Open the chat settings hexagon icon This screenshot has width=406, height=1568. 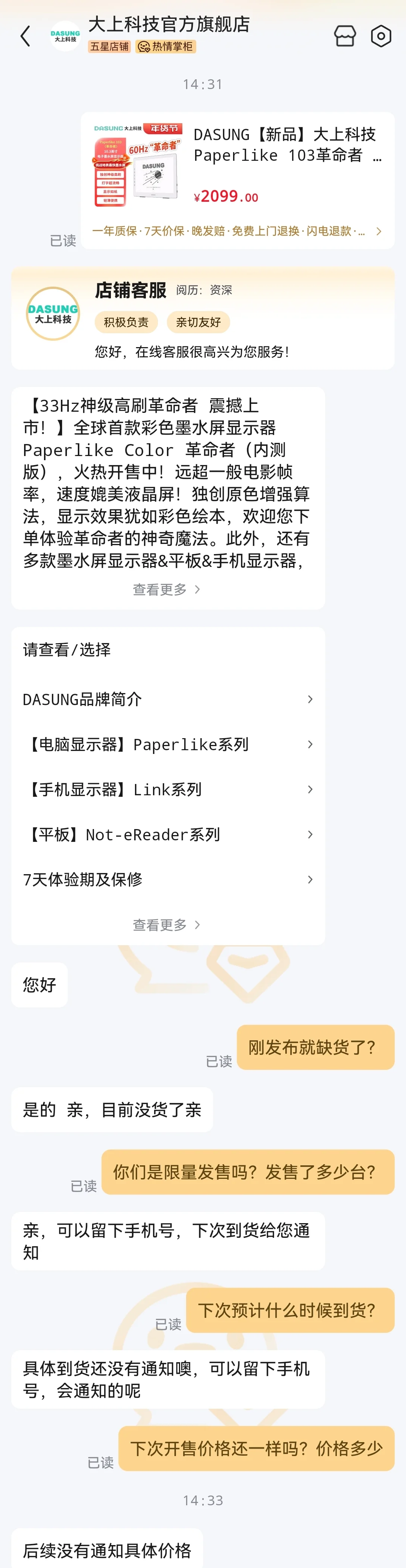(380, 36)
